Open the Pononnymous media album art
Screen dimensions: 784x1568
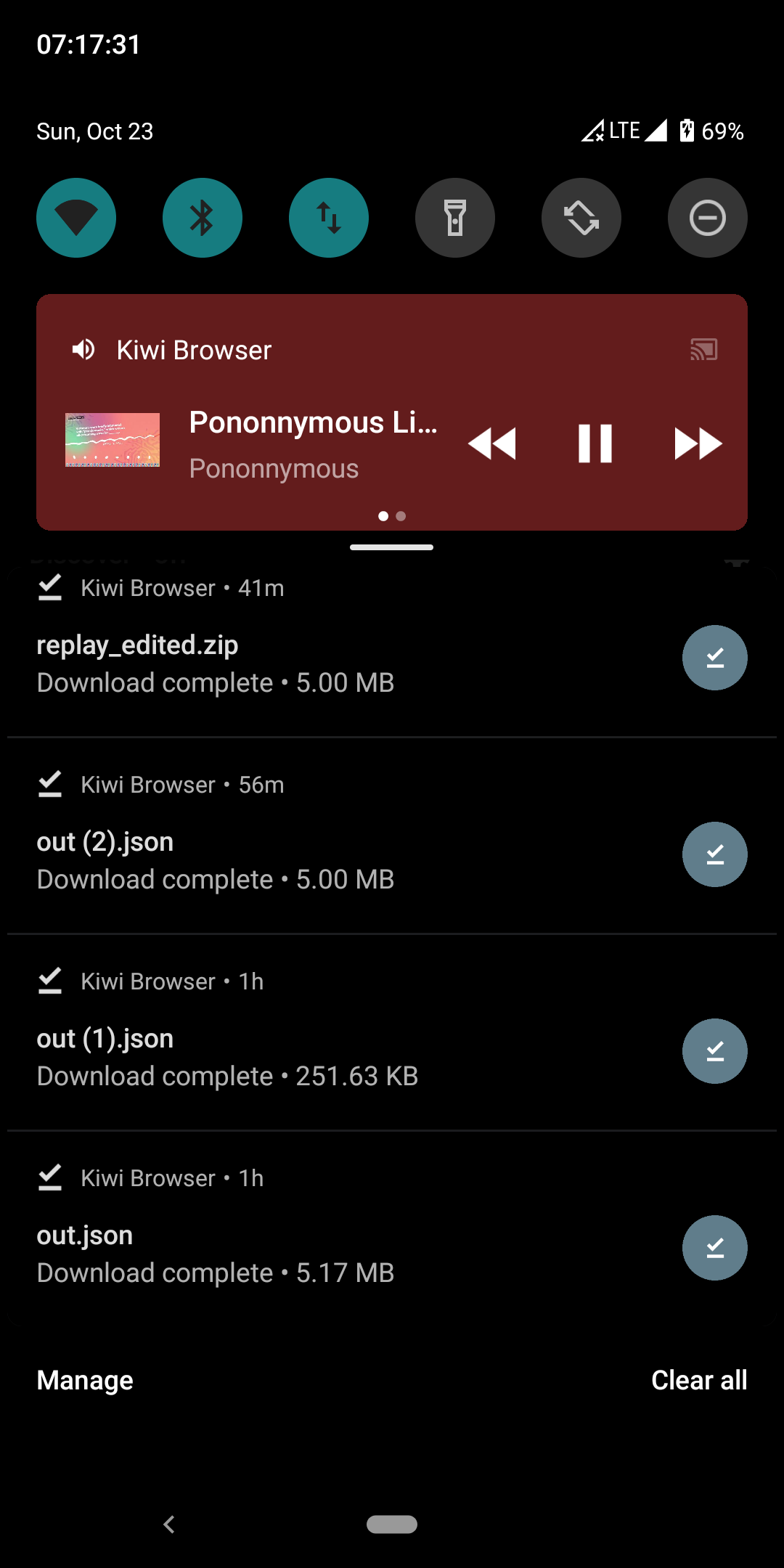tap(113, 440)
